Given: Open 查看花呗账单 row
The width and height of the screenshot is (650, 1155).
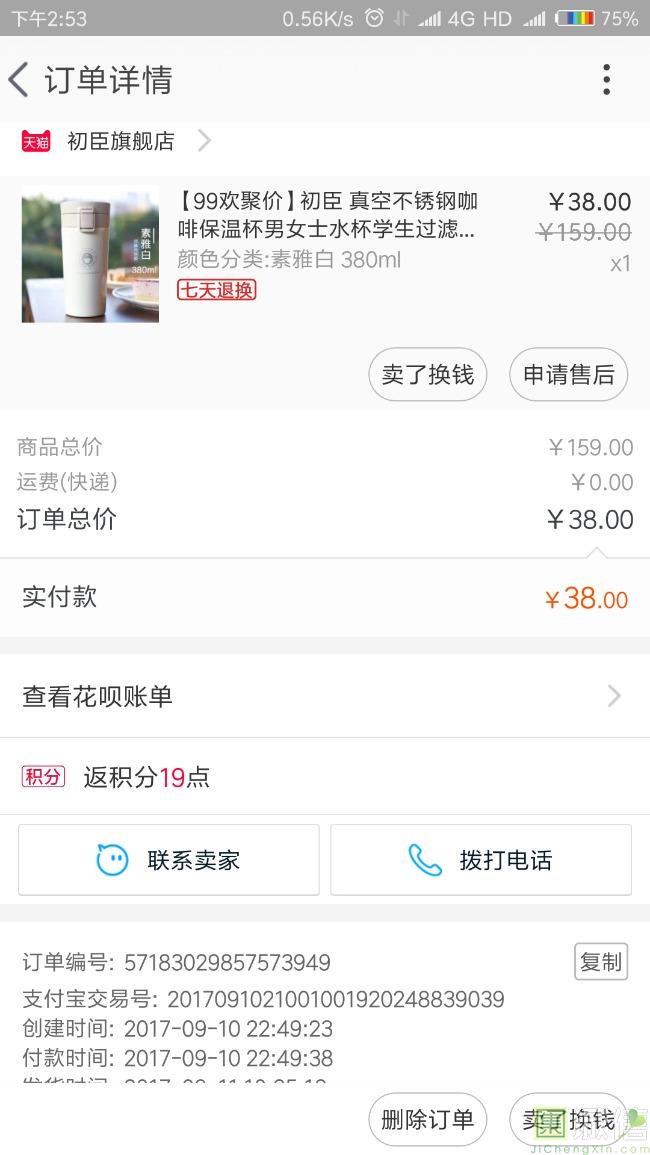Looking at the screenshot, I should (324, 696).
